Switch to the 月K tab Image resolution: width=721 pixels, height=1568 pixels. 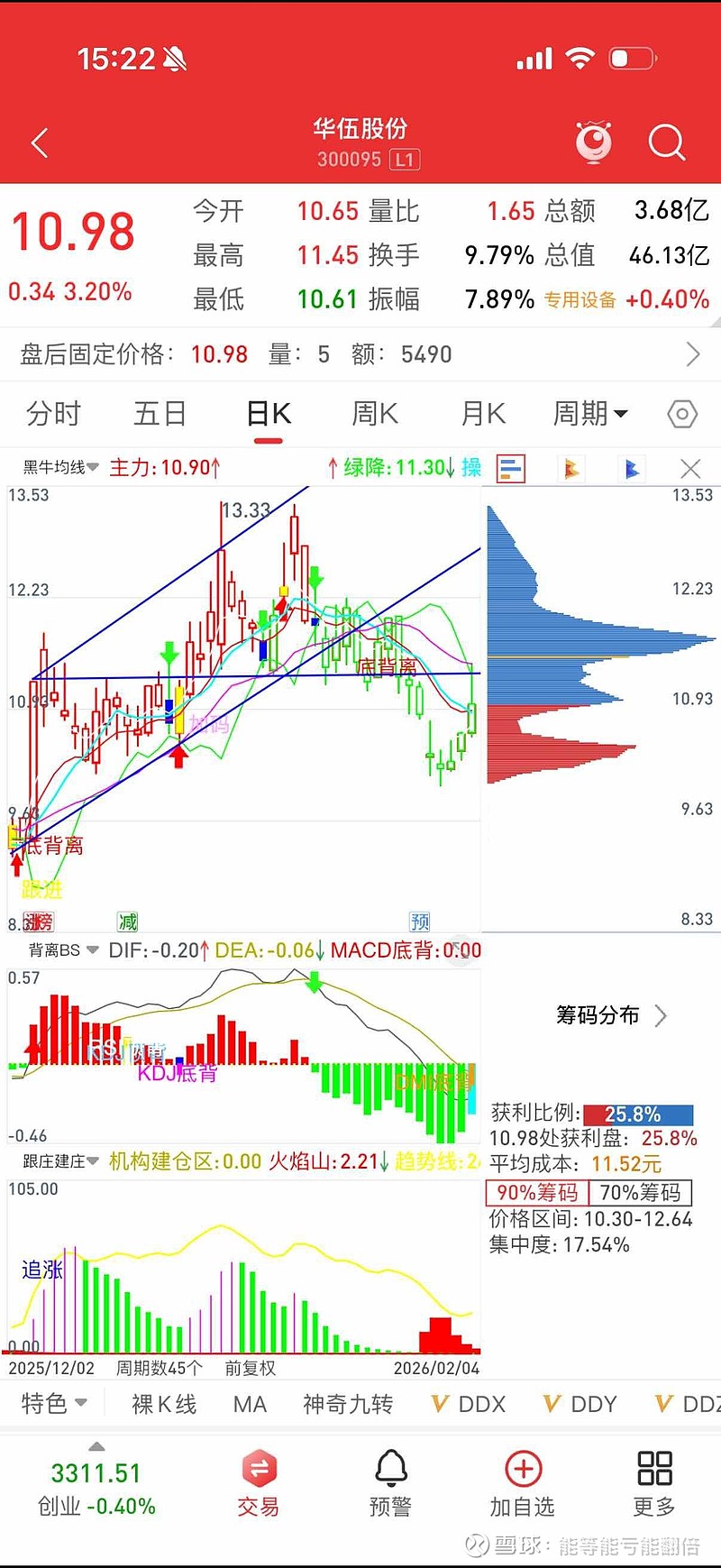482,413
